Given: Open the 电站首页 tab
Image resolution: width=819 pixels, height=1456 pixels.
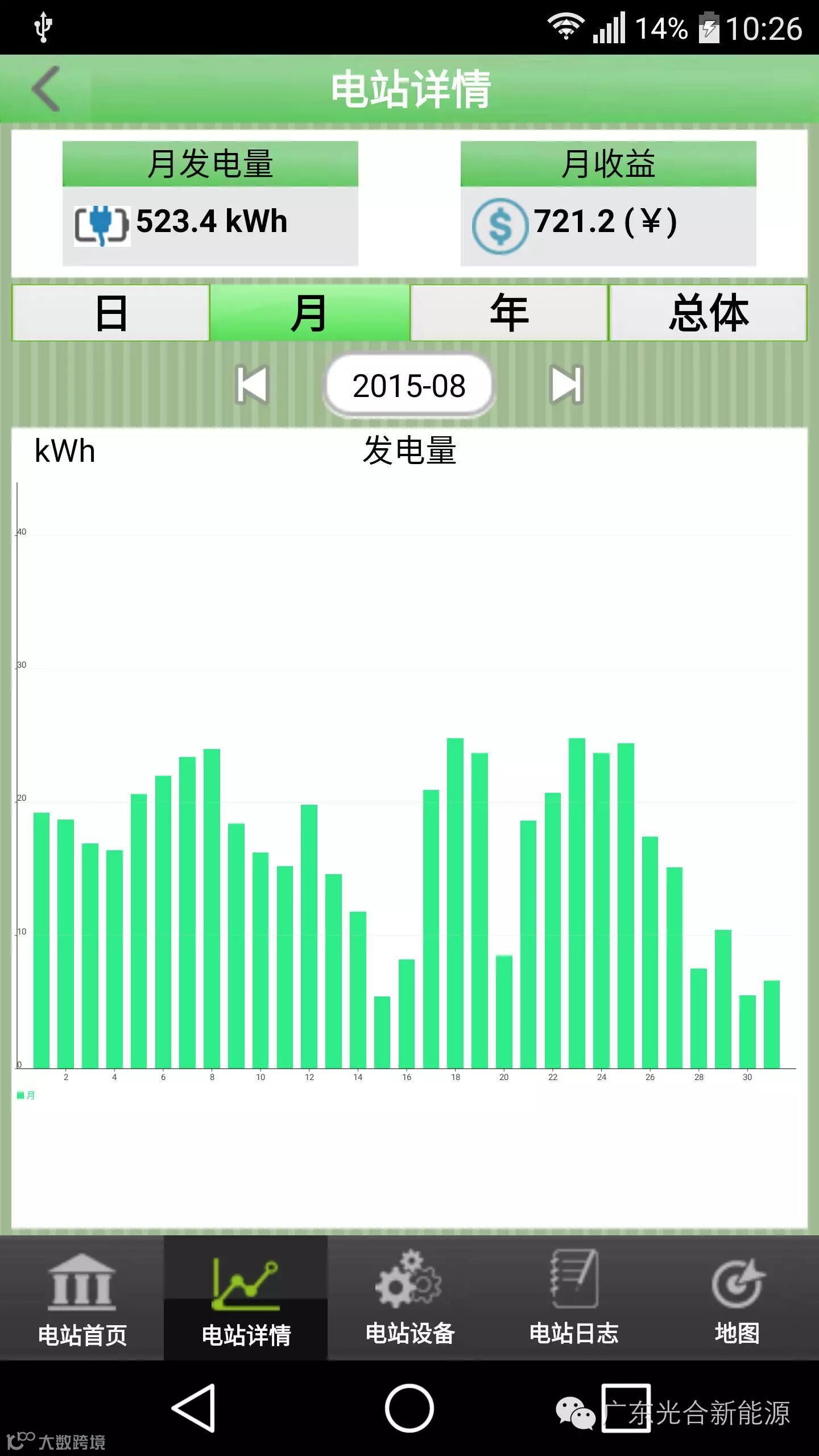Looking at the screenshot, I should point(82,1299).
